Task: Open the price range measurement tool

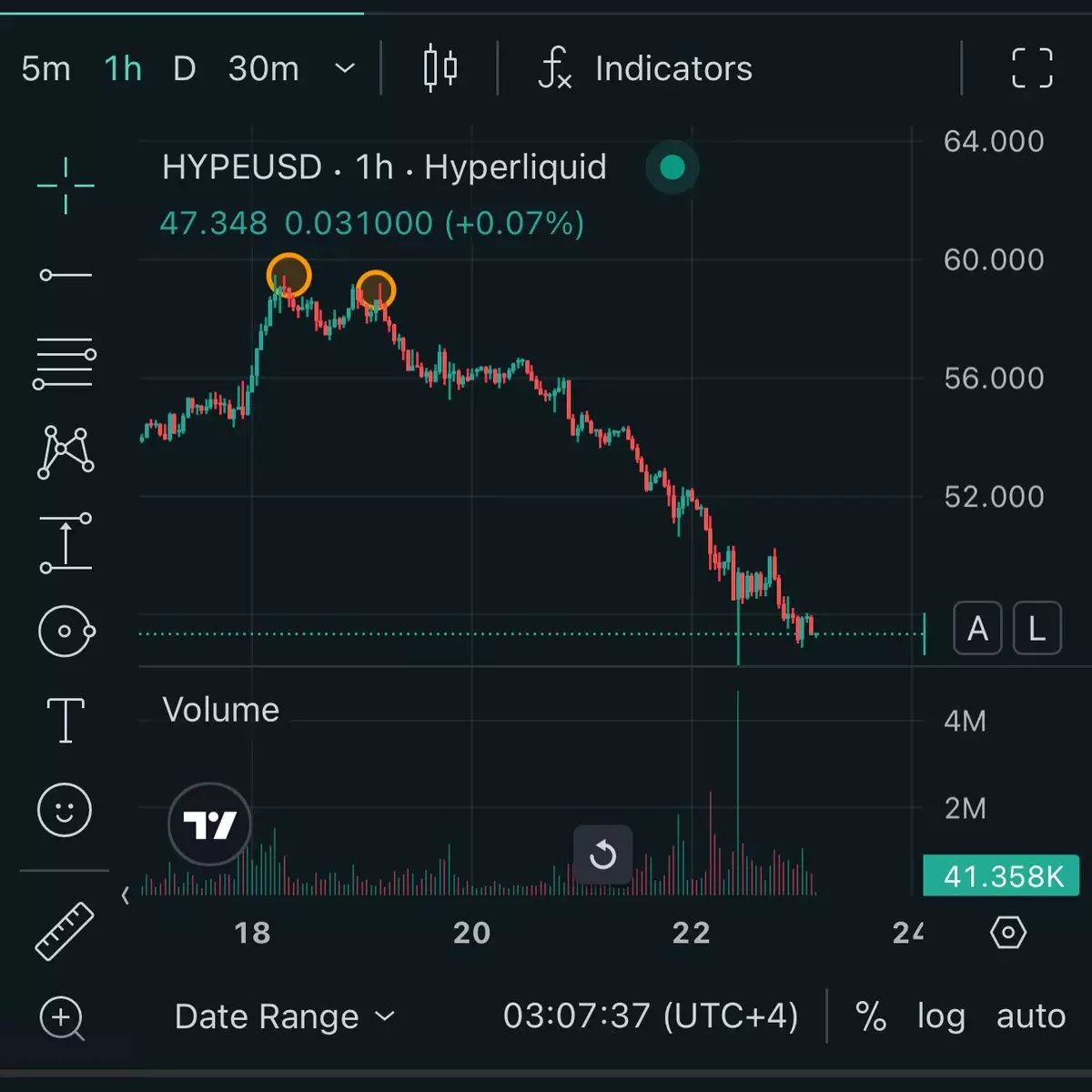Action: (x=66, y=542)
